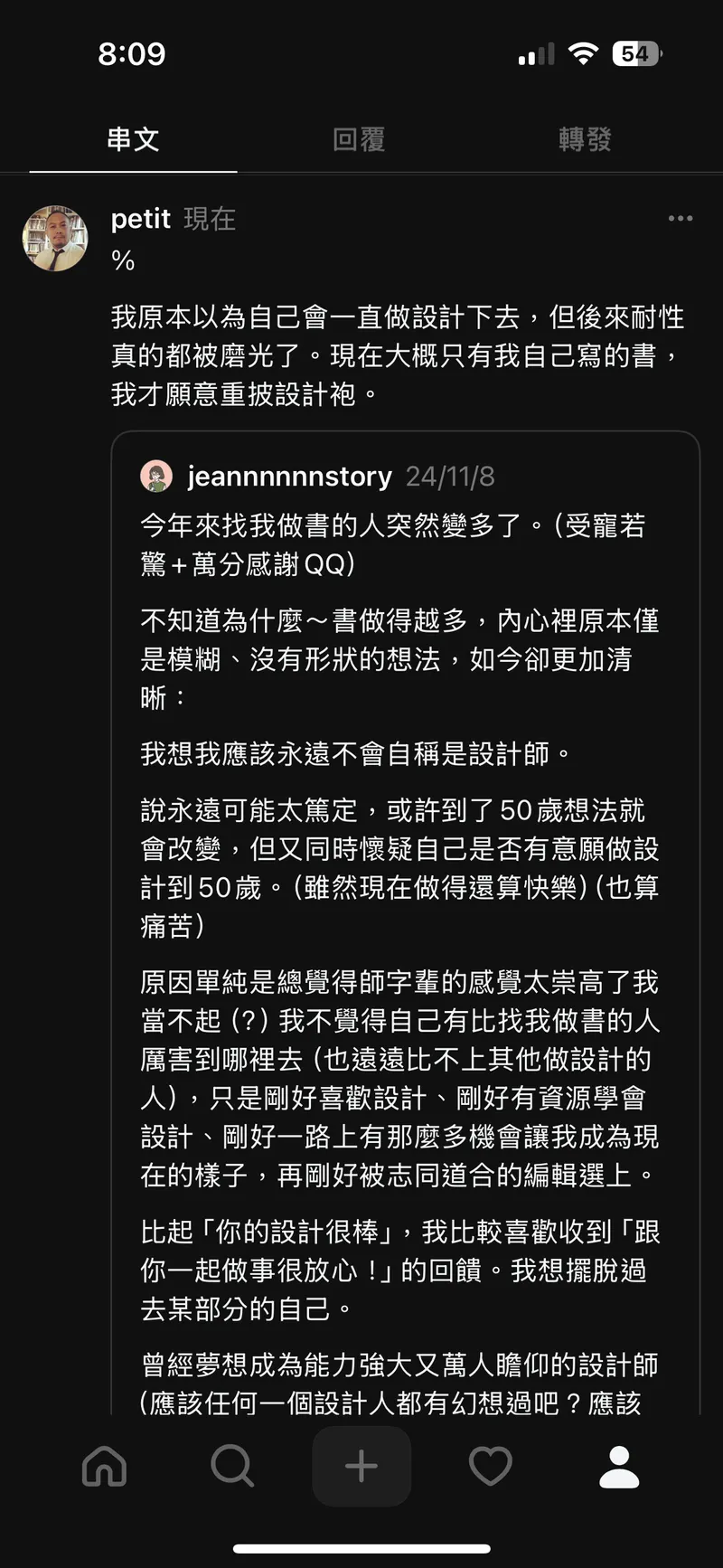
Task: Switch to the 串文 tab
Action: click(x=133, y=139)
